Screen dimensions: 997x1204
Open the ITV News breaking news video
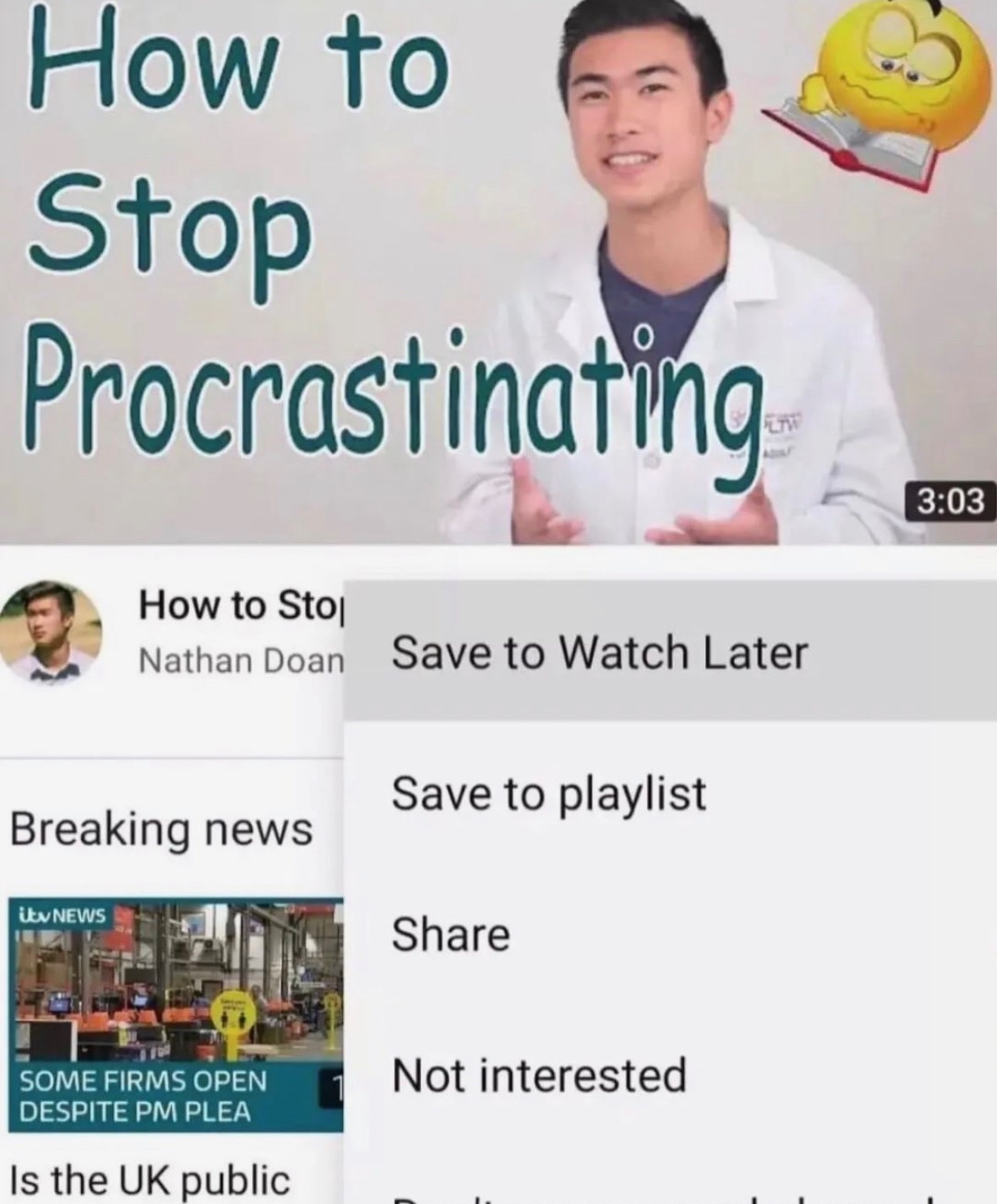point(175,1014)
